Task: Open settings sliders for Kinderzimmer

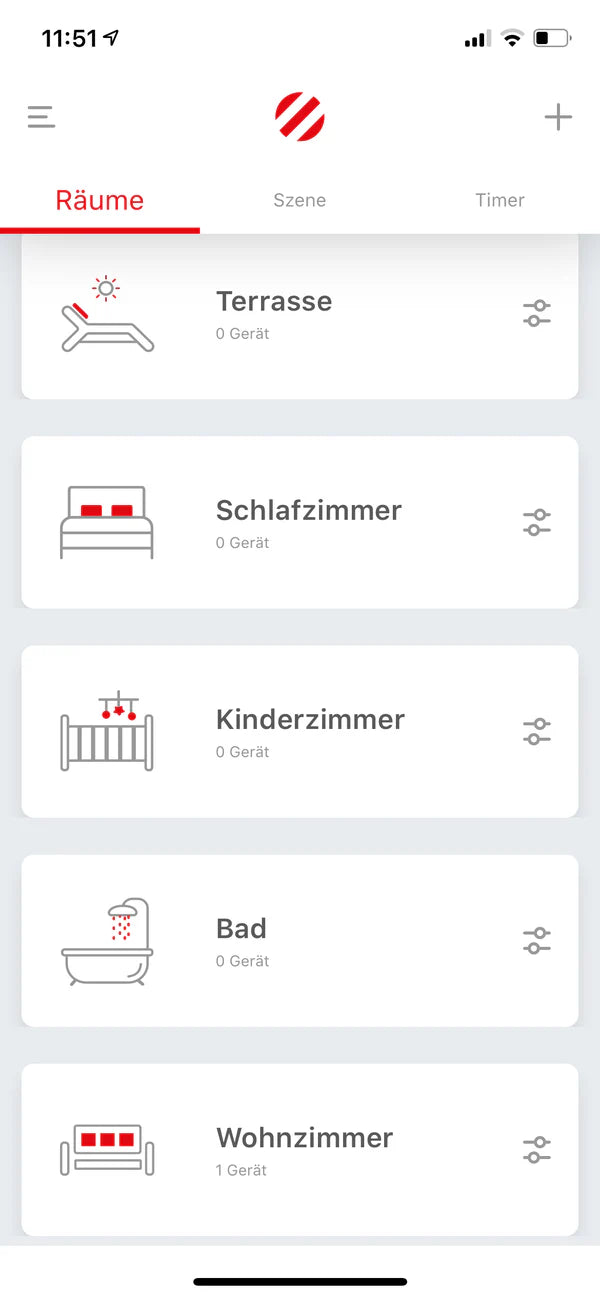Action: click(x=537, y=731)
